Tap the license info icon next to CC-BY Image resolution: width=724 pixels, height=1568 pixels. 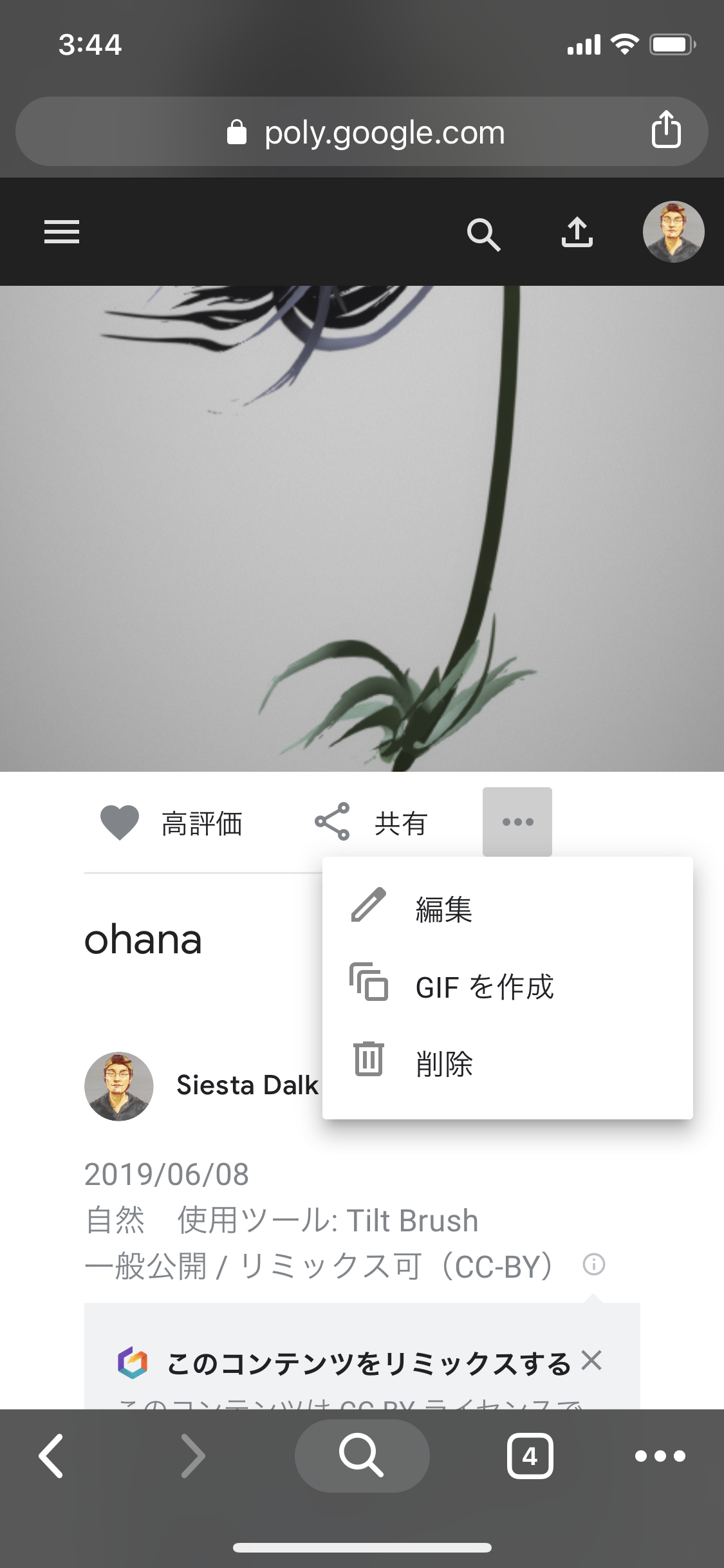(x=593, y=1264)
